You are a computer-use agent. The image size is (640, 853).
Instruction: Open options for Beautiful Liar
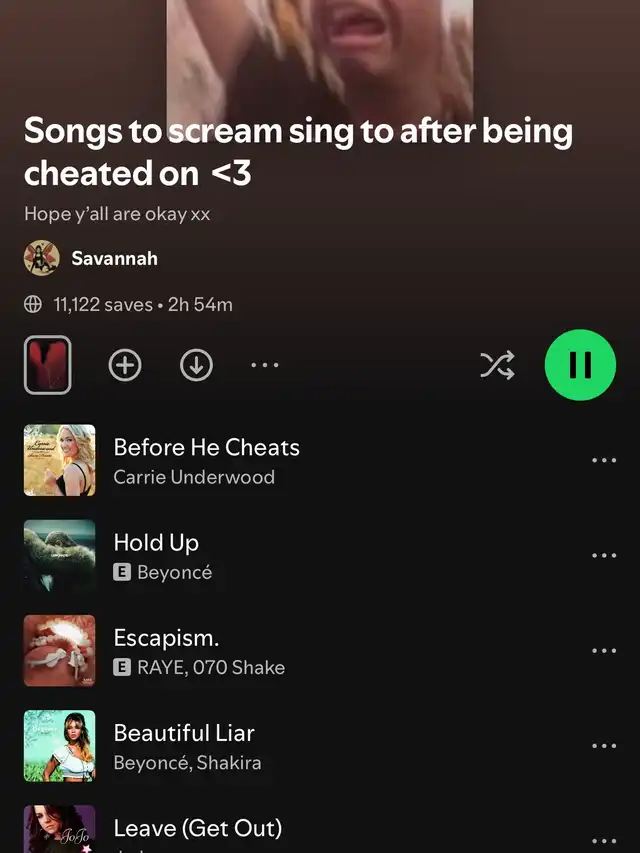(x=604, y=746)
